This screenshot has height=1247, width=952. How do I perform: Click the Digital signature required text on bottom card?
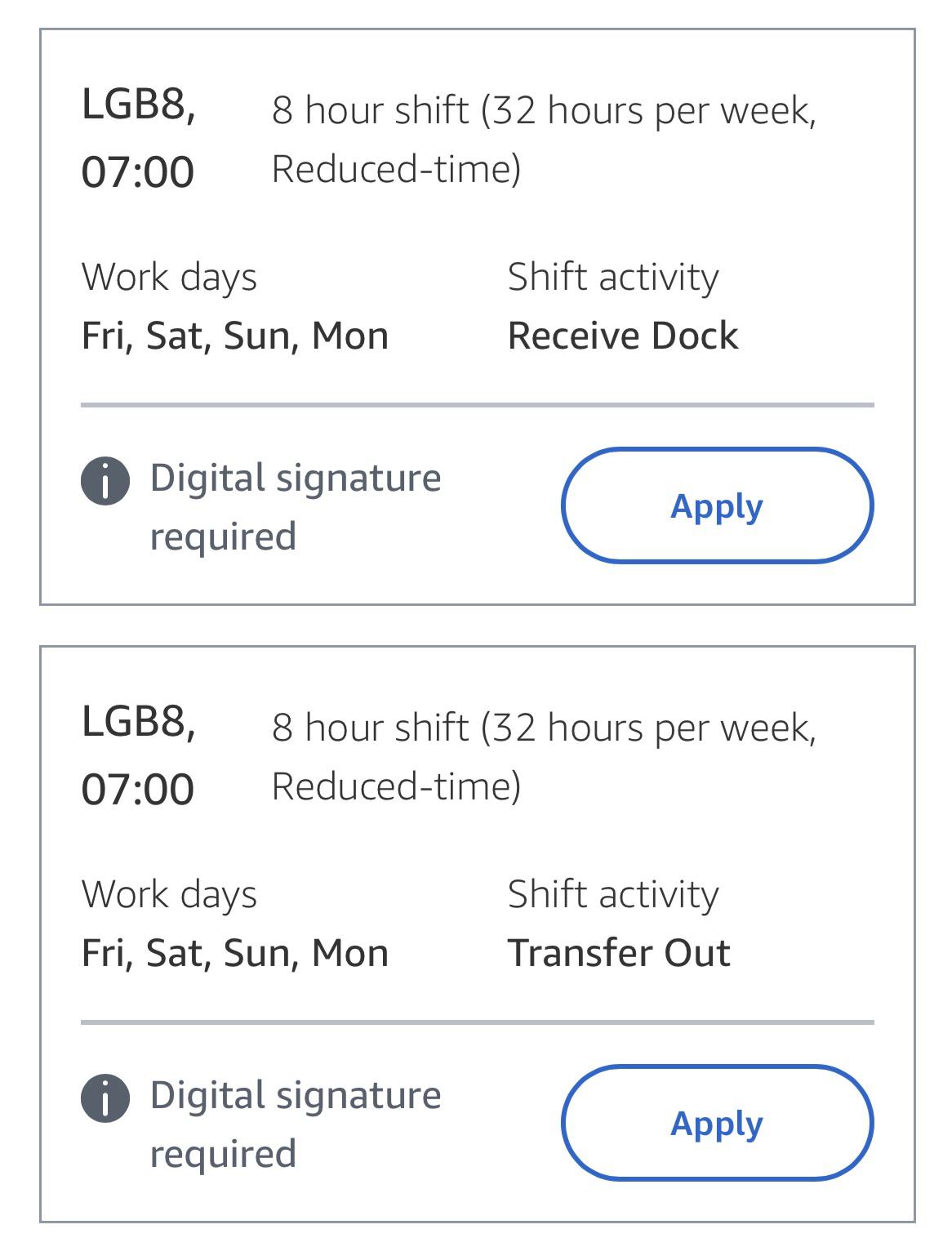296,1124
